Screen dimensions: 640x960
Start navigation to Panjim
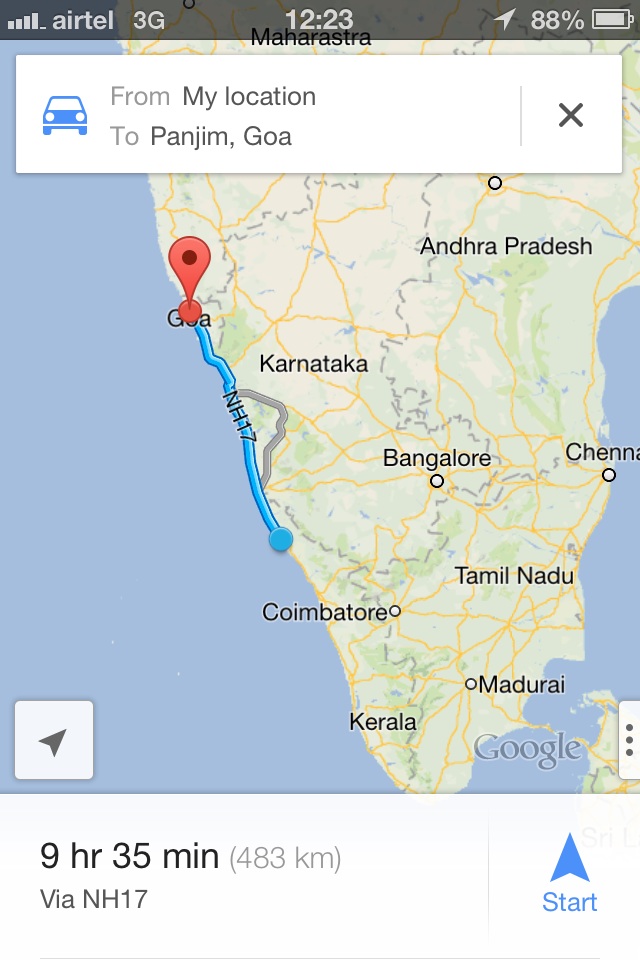(569, 873)
